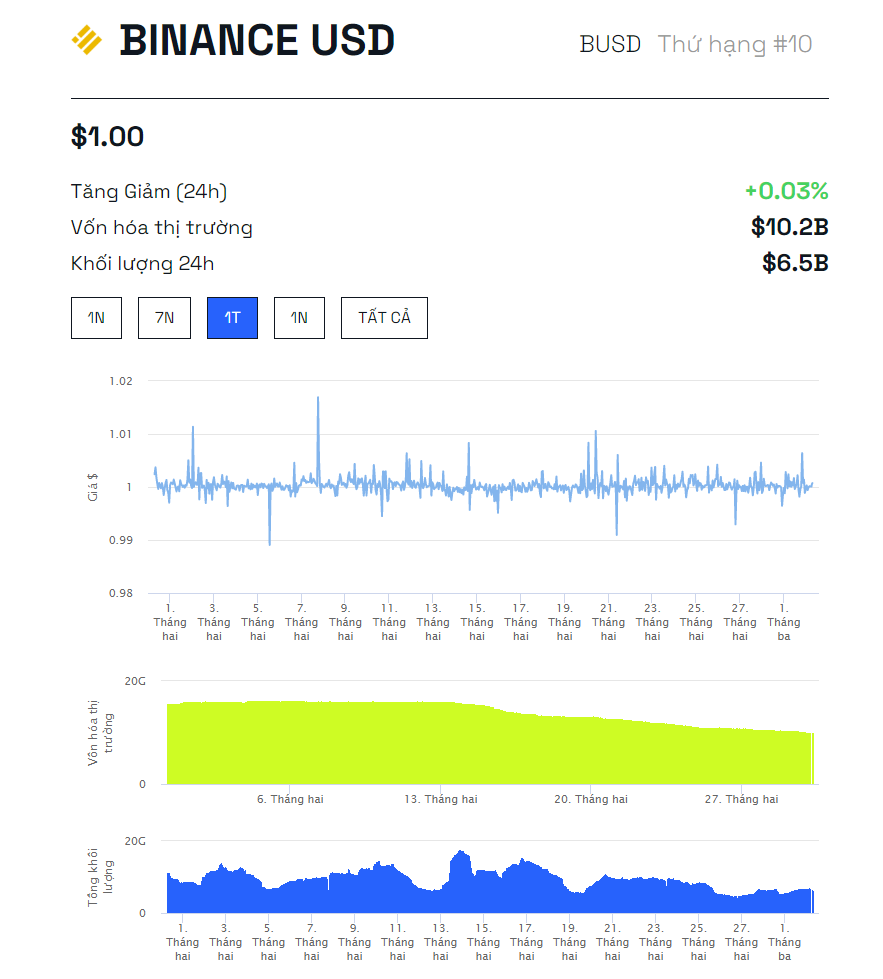Choose the 1N range next to TẤT CẢ

click(x=299, y=318)
